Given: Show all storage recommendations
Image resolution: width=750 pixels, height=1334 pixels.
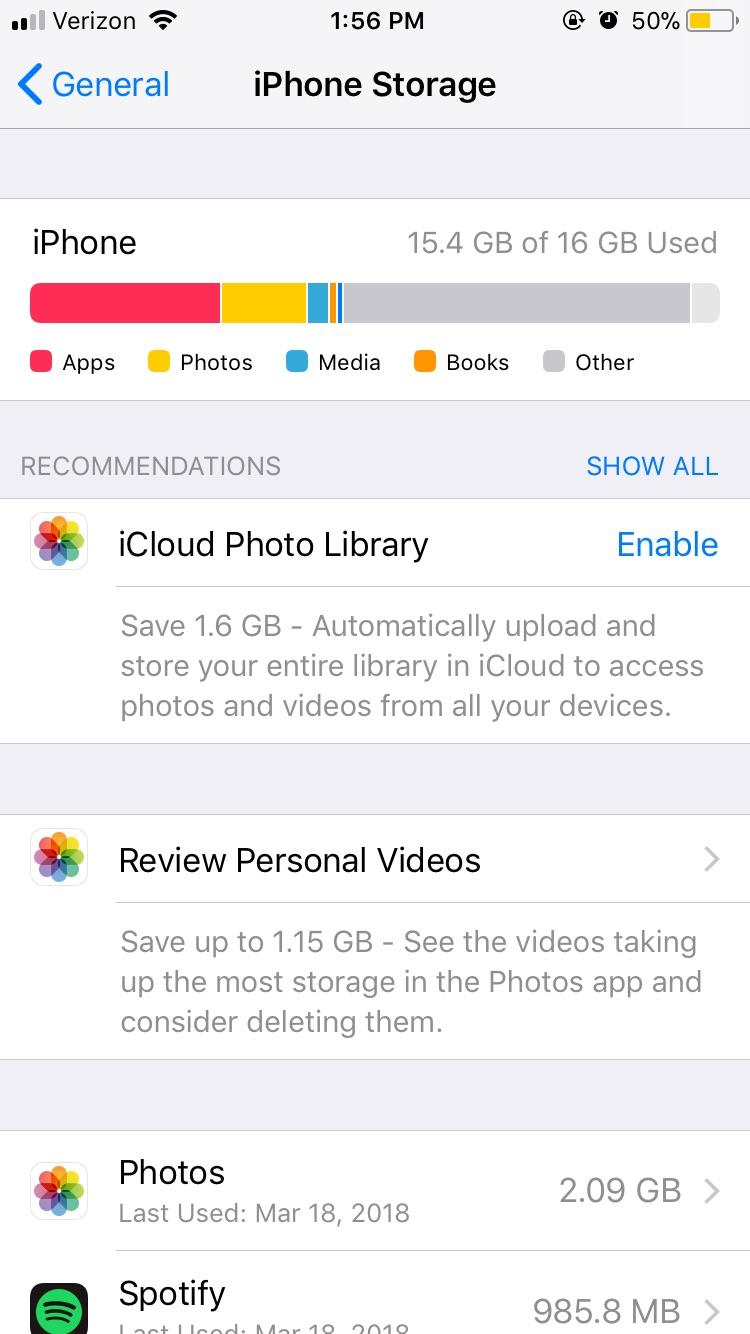Looking at the screenshot, I should pyautogui.click(x=652, y=466).
